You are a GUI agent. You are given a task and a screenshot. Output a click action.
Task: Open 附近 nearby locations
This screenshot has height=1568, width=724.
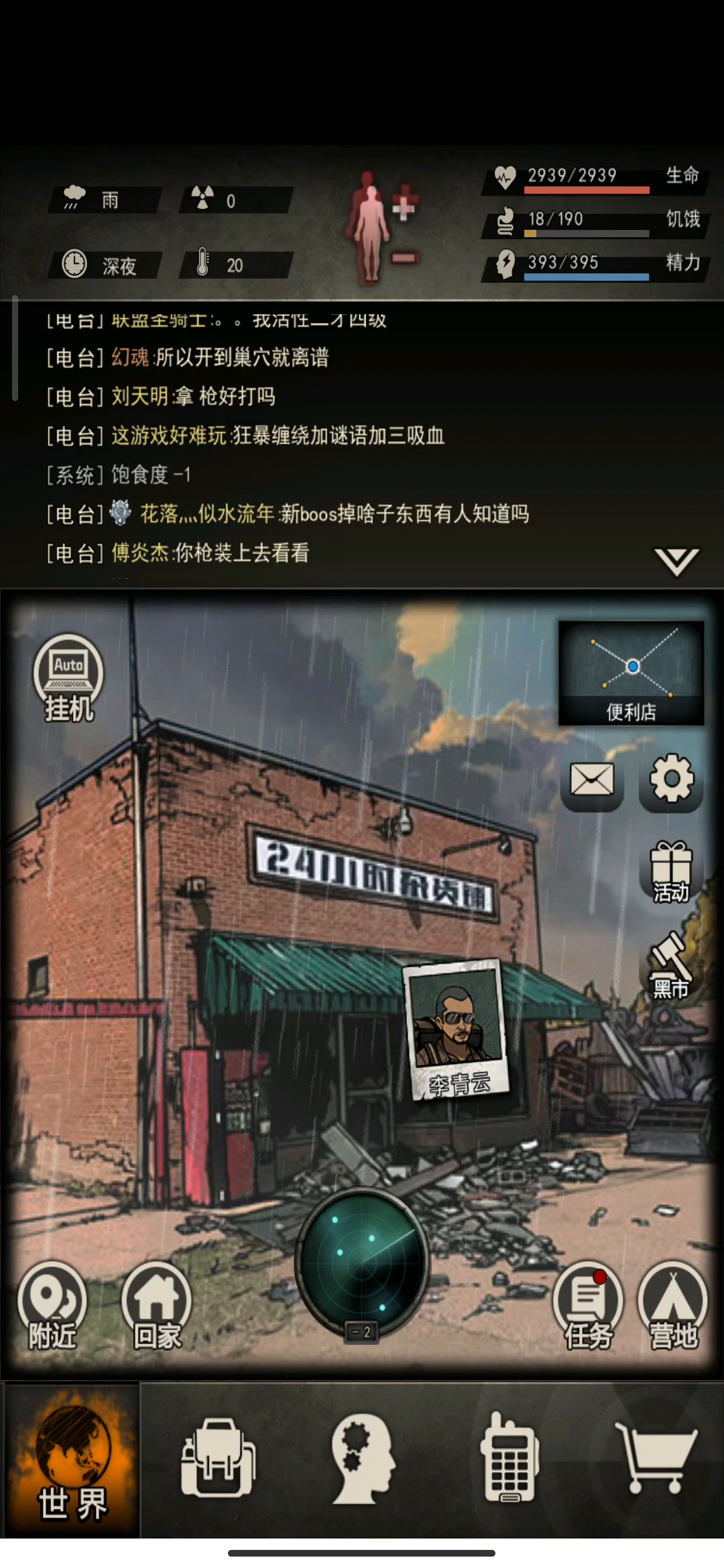[52, 1307]
